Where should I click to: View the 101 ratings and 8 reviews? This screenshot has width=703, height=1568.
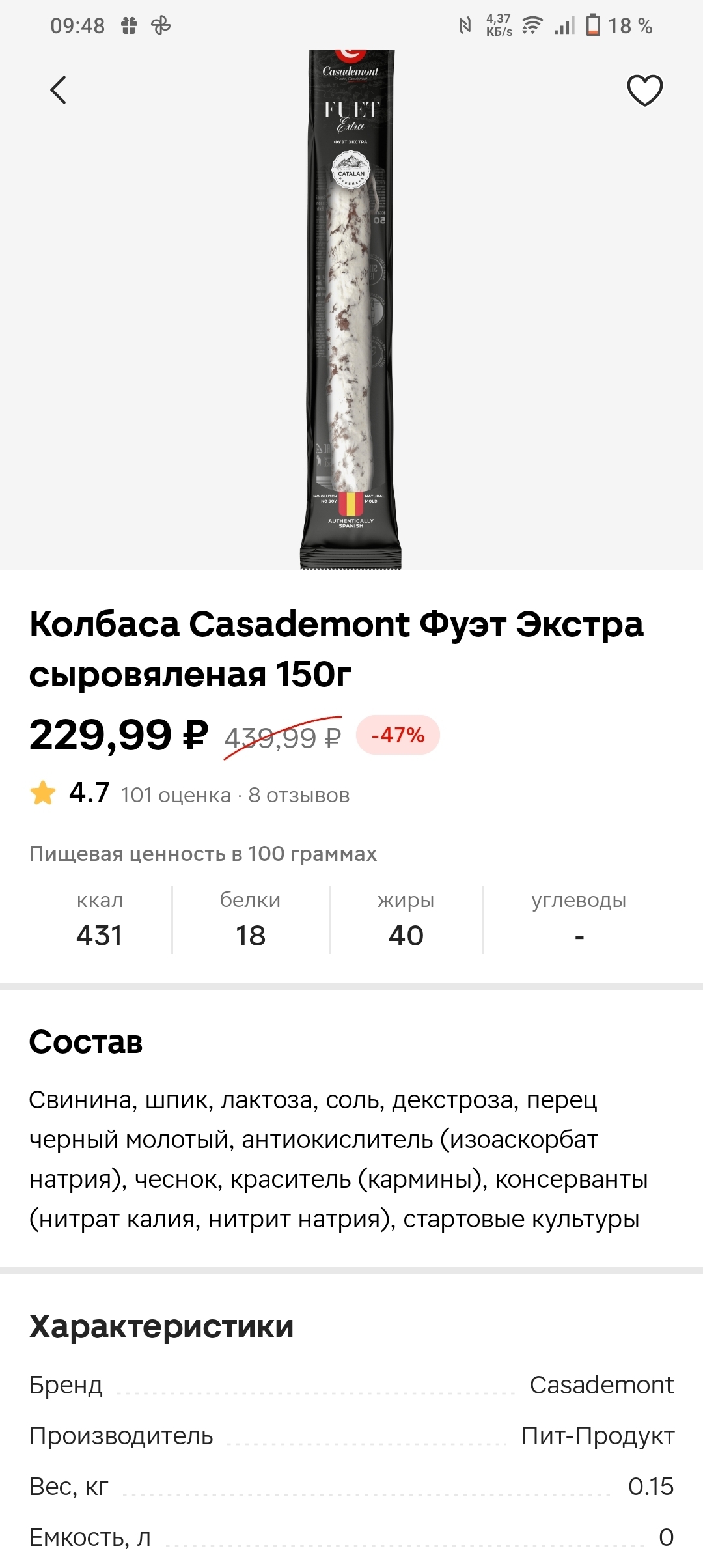tap(235, 795)
